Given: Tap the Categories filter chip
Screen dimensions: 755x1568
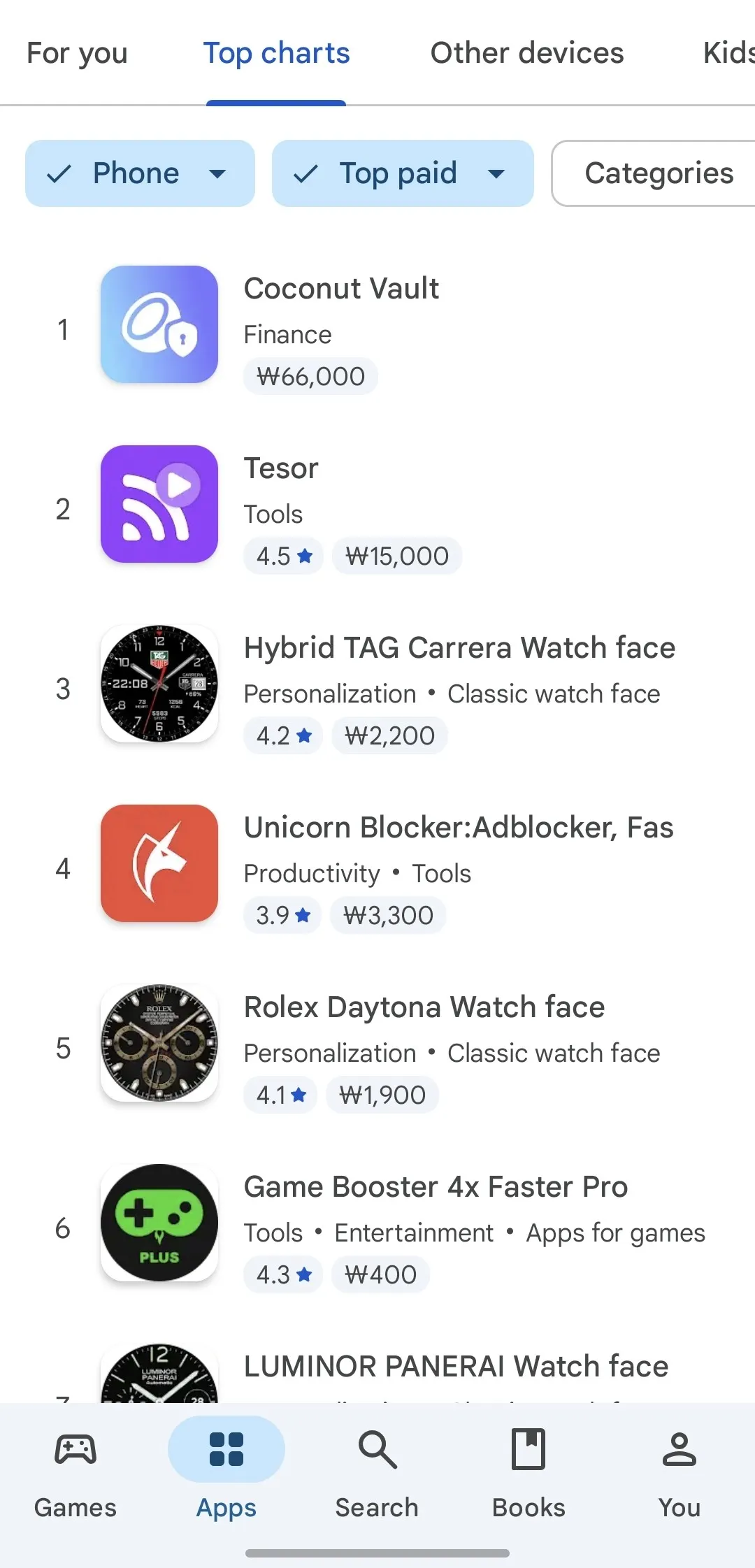Looking at the screenshot, I should [x=657, y=173].
